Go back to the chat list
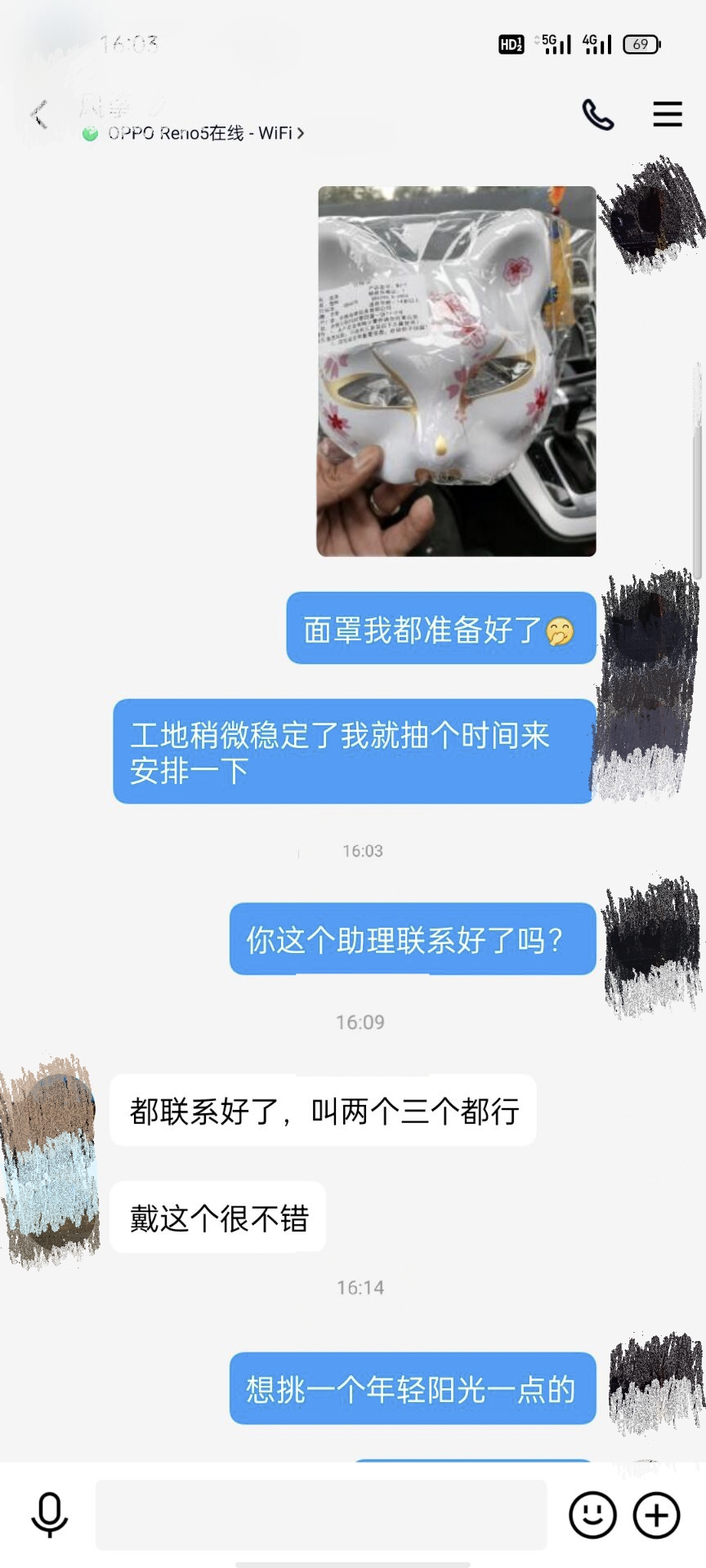The height and width of the screenshot is (1568, 706). point(38,114)
